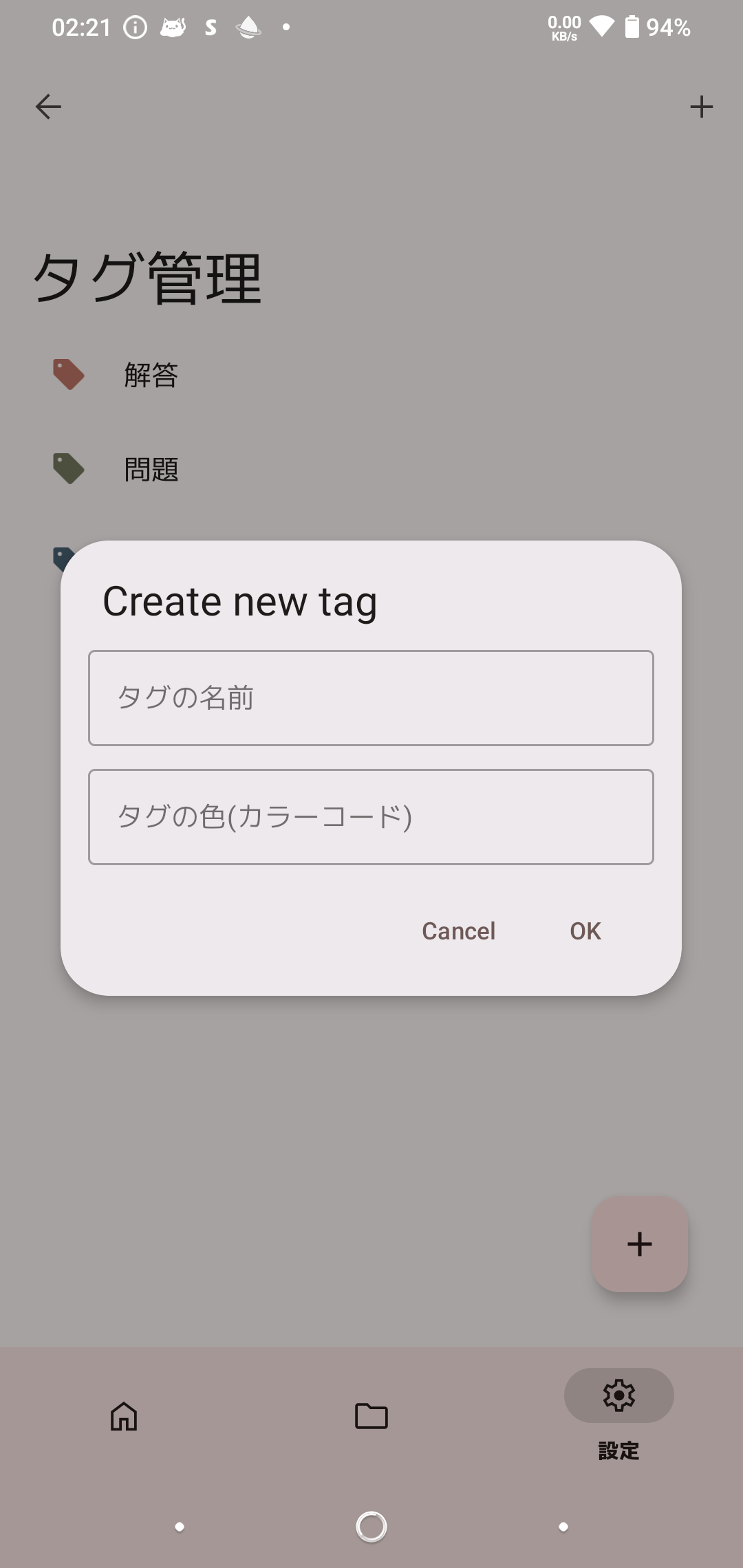743x1568 pixels.
Task: Switch to the home tab
Action: (x=124, y=1416)
